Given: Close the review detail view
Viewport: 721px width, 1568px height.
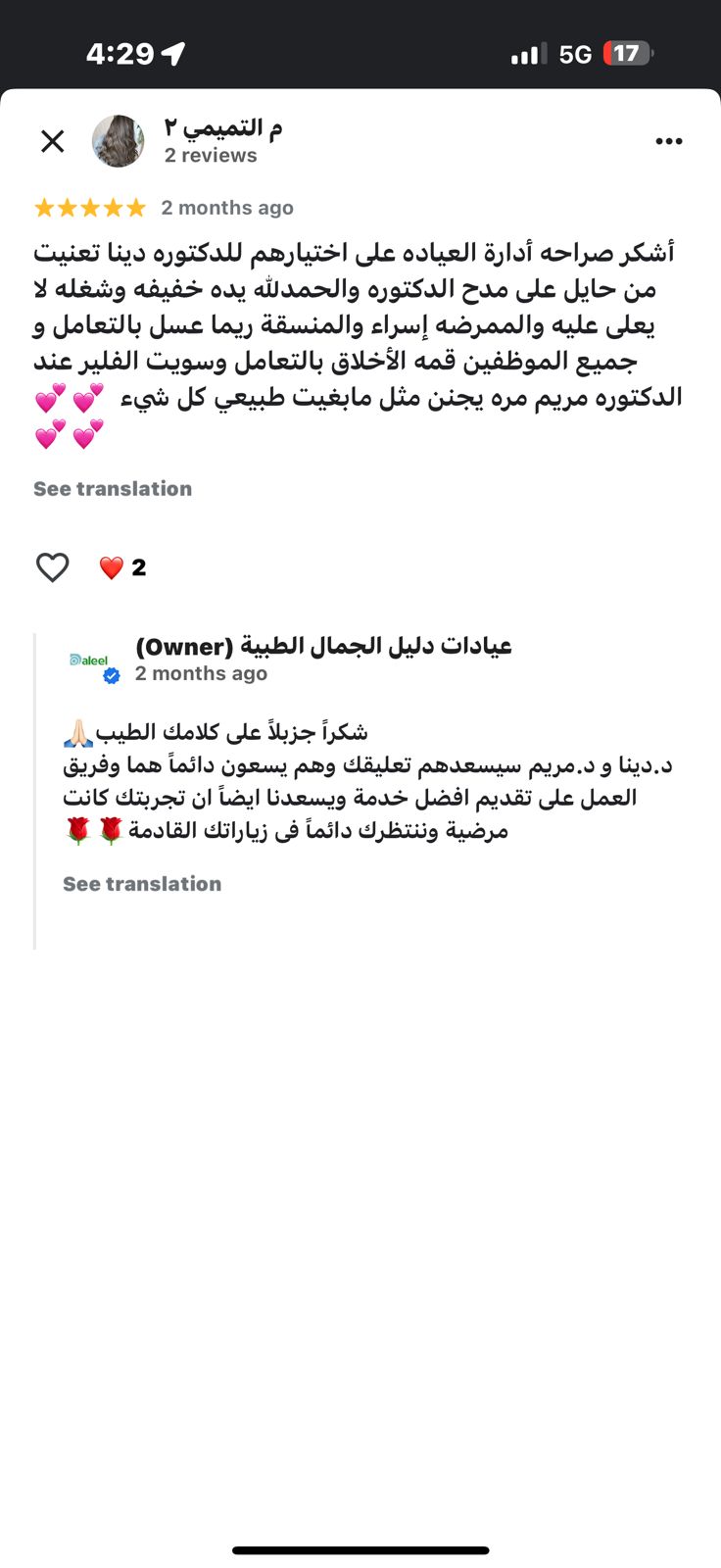Looking at the screenshot, I should coord(53,141).
